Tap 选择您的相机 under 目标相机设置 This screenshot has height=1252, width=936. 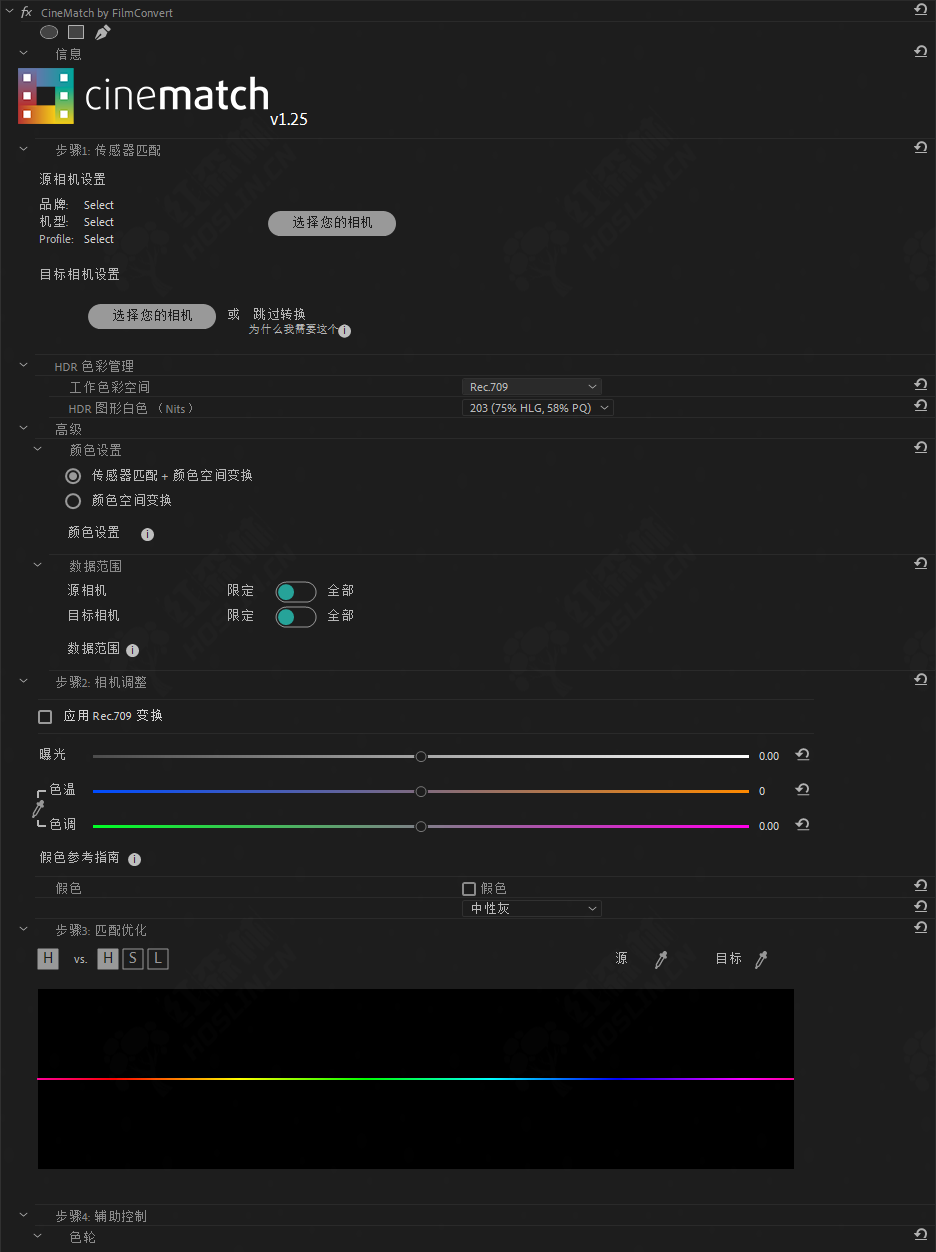(152, 316)
